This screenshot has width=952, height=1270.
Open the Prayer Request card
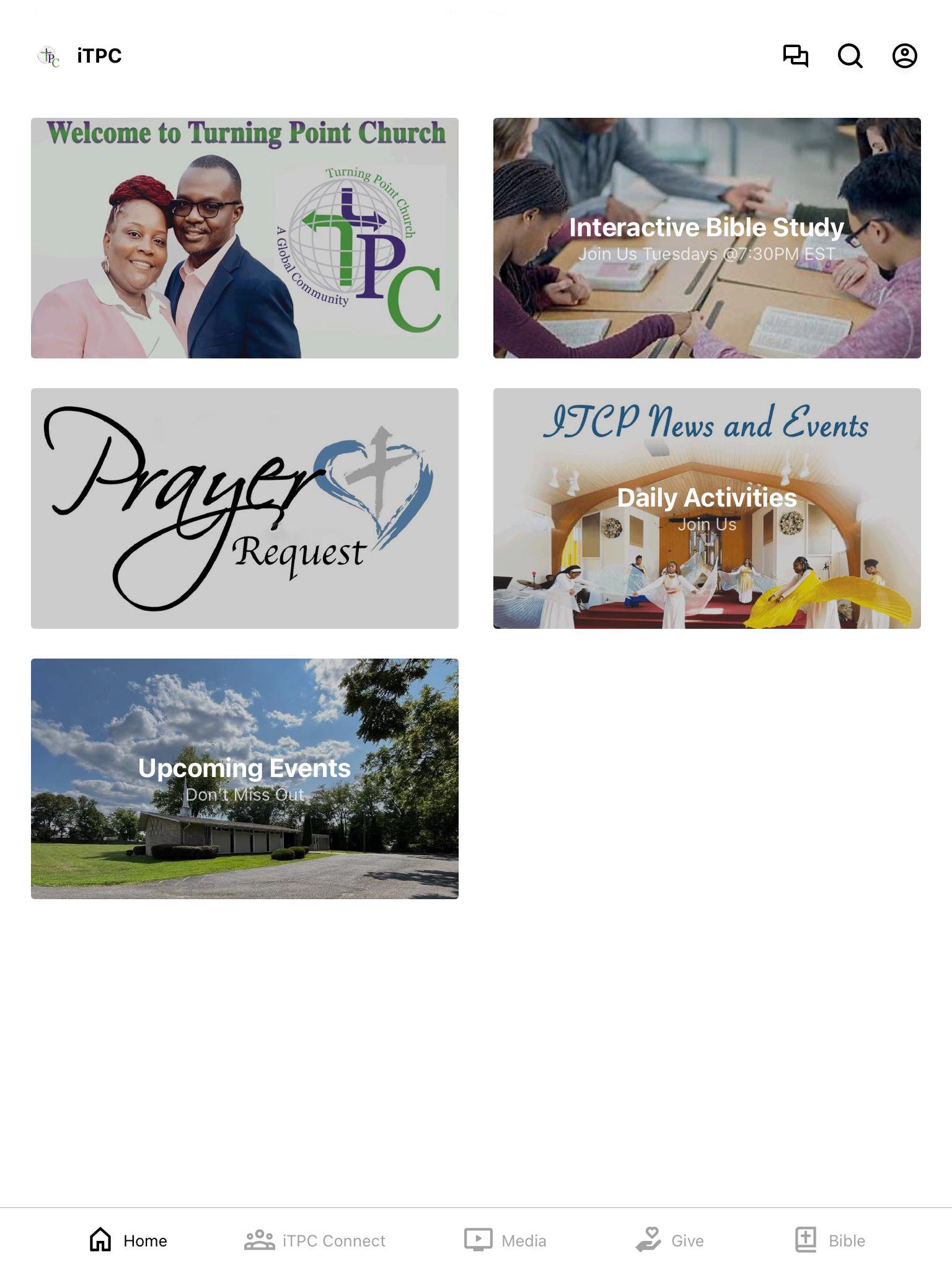coord(245,508)
